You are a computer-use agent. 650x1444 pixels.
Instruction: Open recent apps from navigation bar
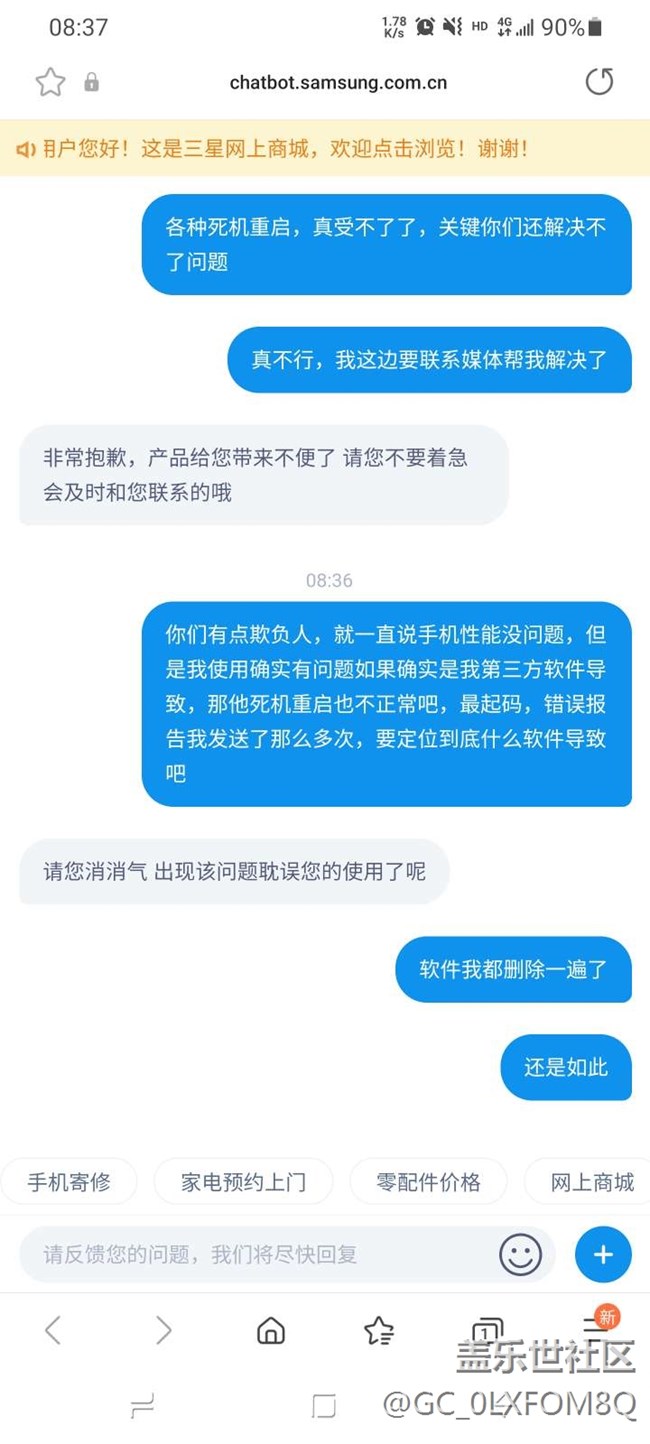pos(142,1407)
